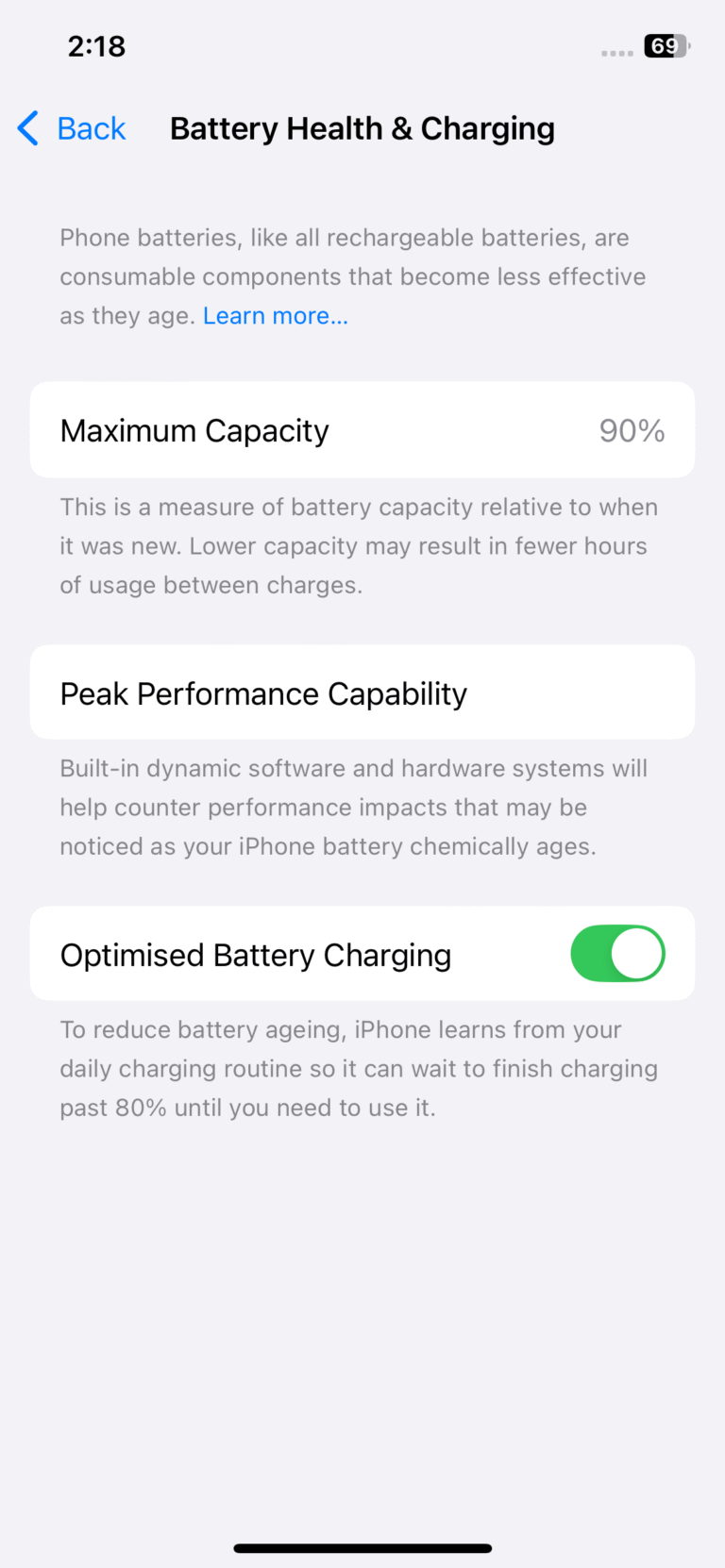Select the Battery Health & Charging title
The image size is (725, 1568).
[362, 128]
